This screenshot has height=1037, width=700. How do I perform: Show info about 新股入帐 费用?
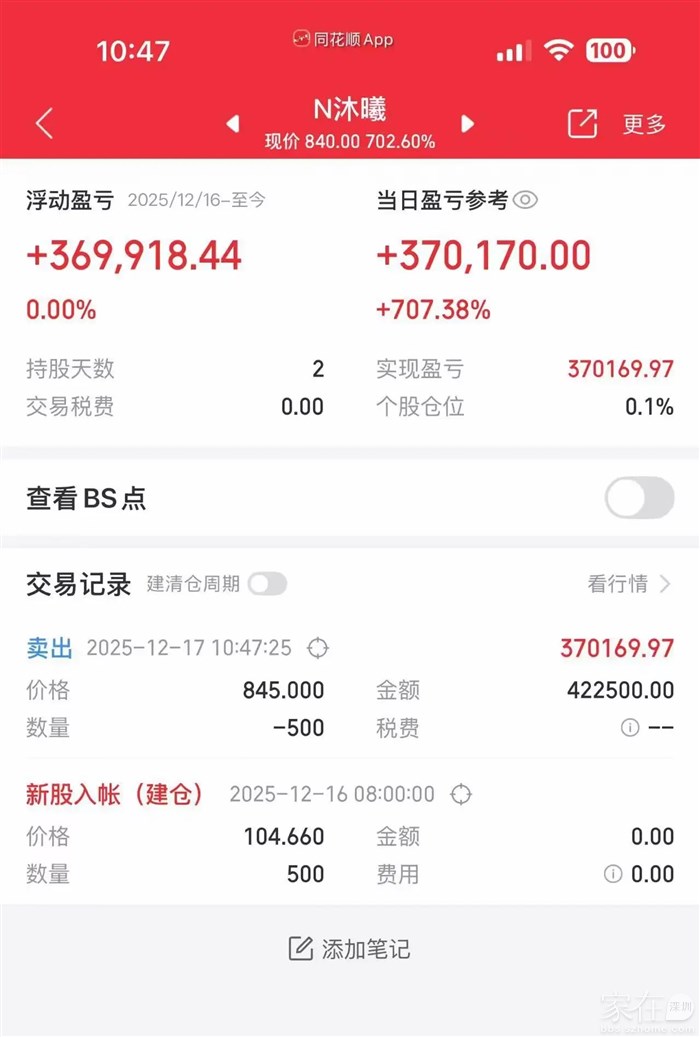[x=613, y=874]
